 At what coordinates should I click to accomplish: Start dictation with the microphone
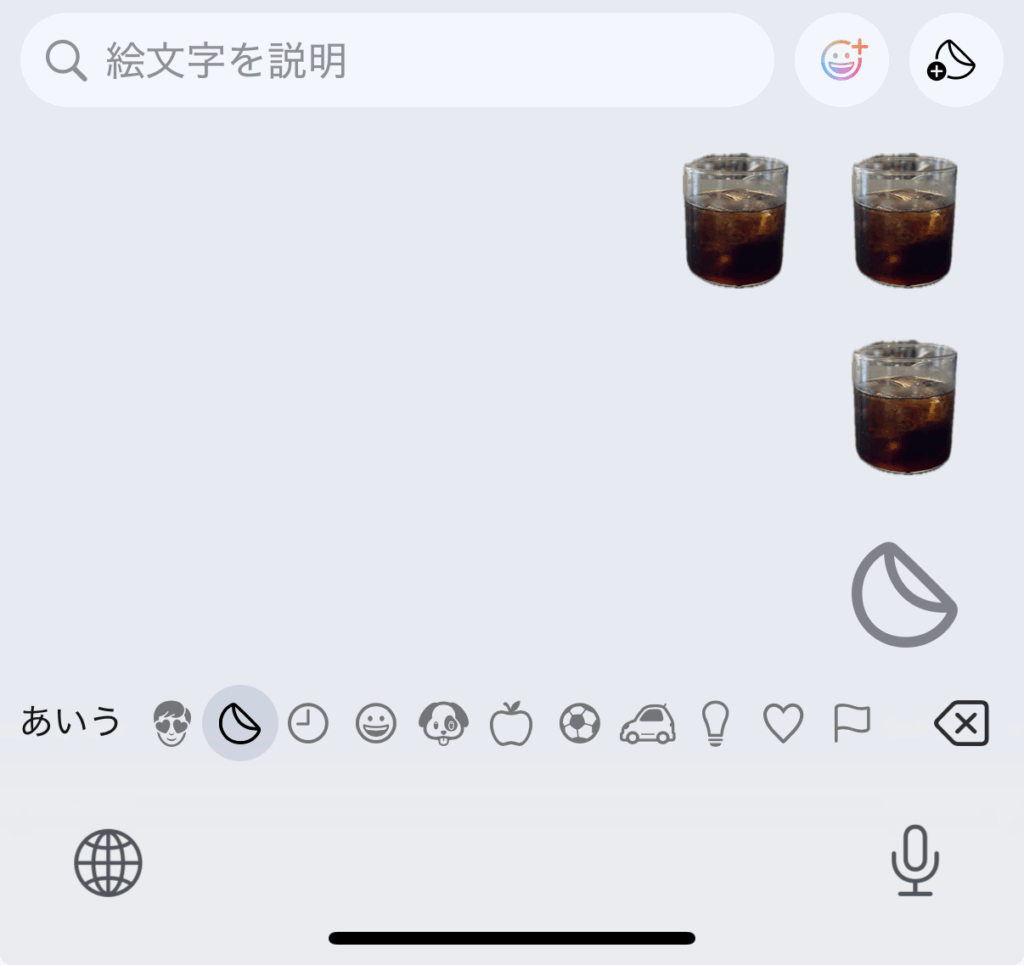[915, 862]
